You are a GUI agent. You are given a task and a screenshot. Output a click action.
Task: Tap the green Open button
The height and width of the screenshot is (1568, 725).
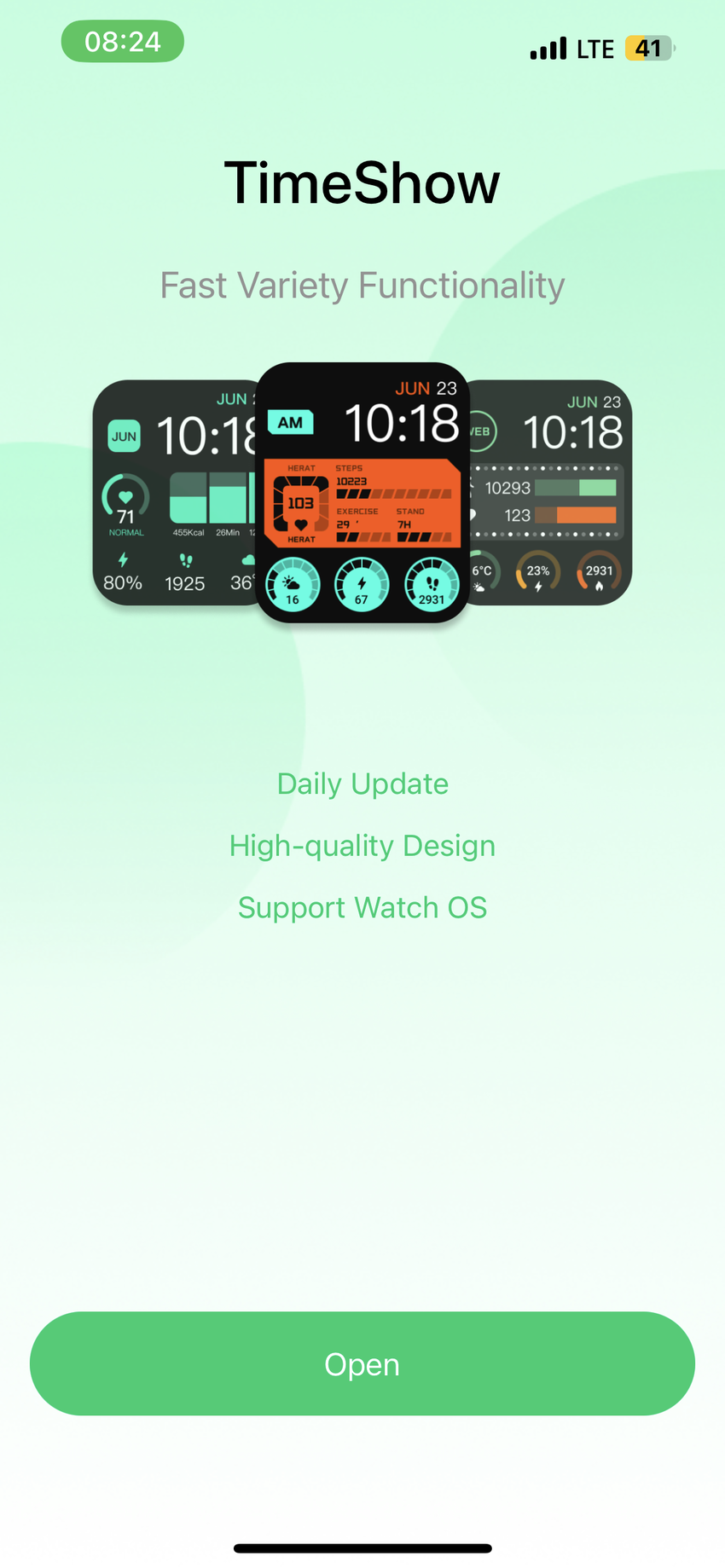tap(362, 1363)
